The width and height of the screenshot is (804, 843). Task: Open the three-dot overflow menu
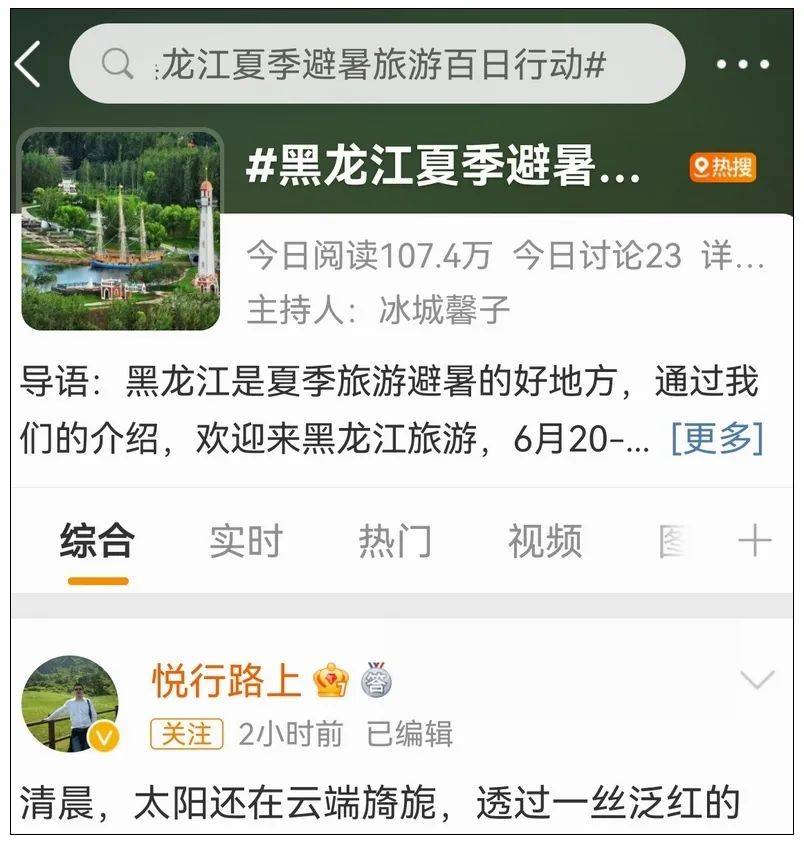pyautogui.click(x=742, y=65)
